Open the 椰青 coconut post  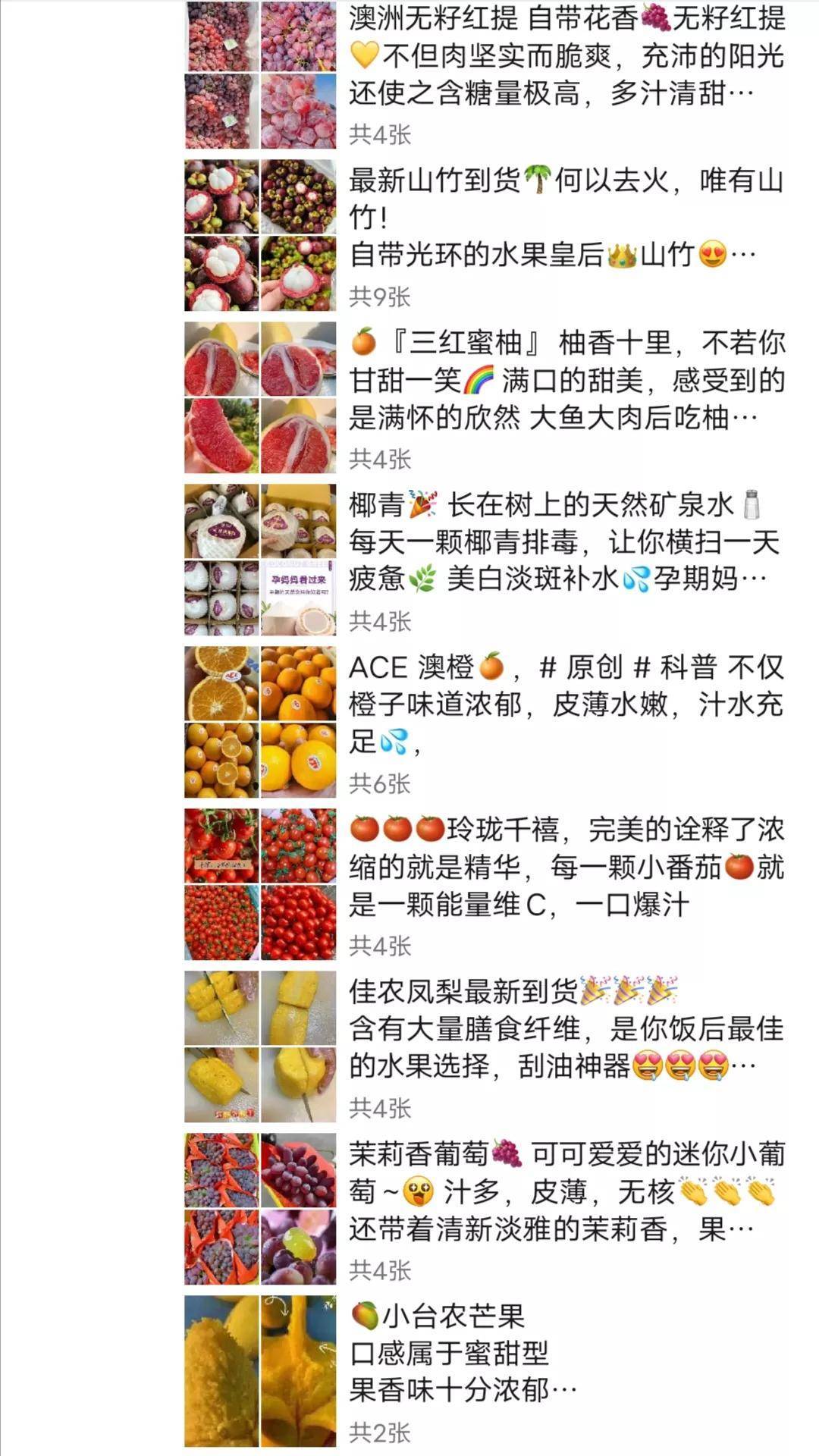pos(485,560)
